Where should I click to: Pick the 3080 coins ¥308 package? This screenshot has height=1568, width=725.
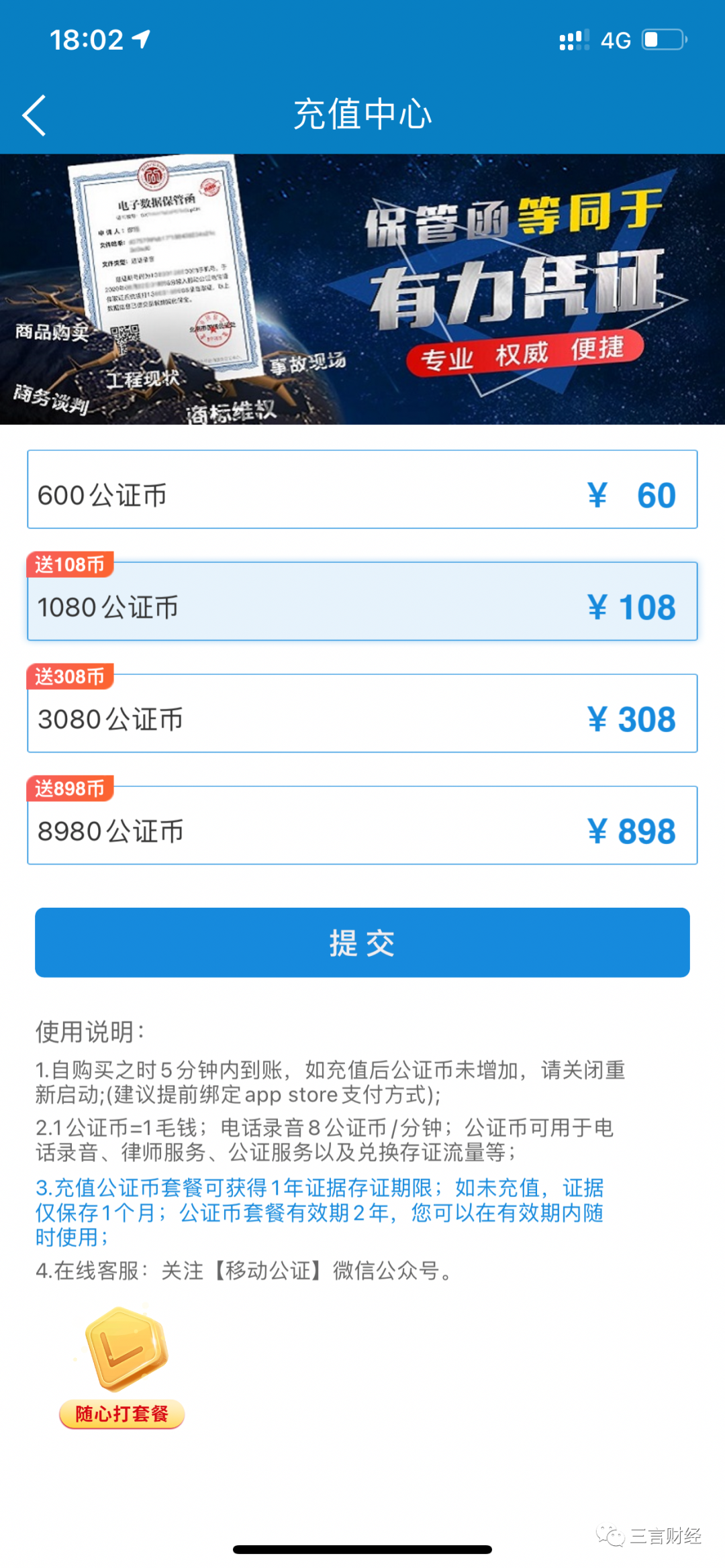[362, 714]
